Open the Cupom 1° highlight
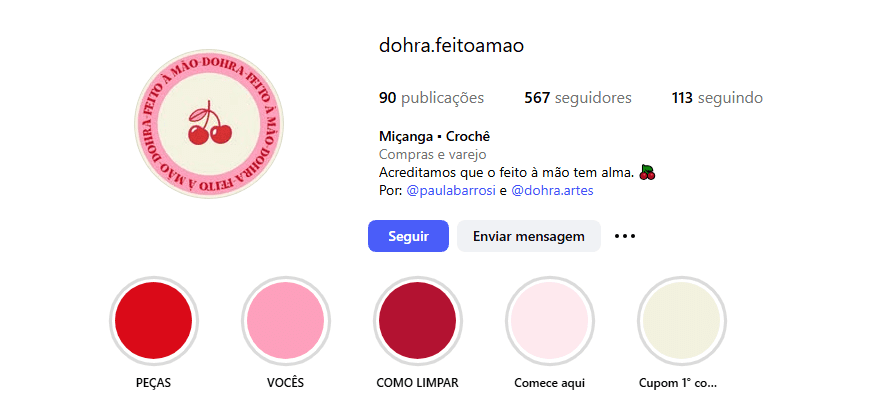This screenshot has width=890, height=415. [x=681, y=322]
